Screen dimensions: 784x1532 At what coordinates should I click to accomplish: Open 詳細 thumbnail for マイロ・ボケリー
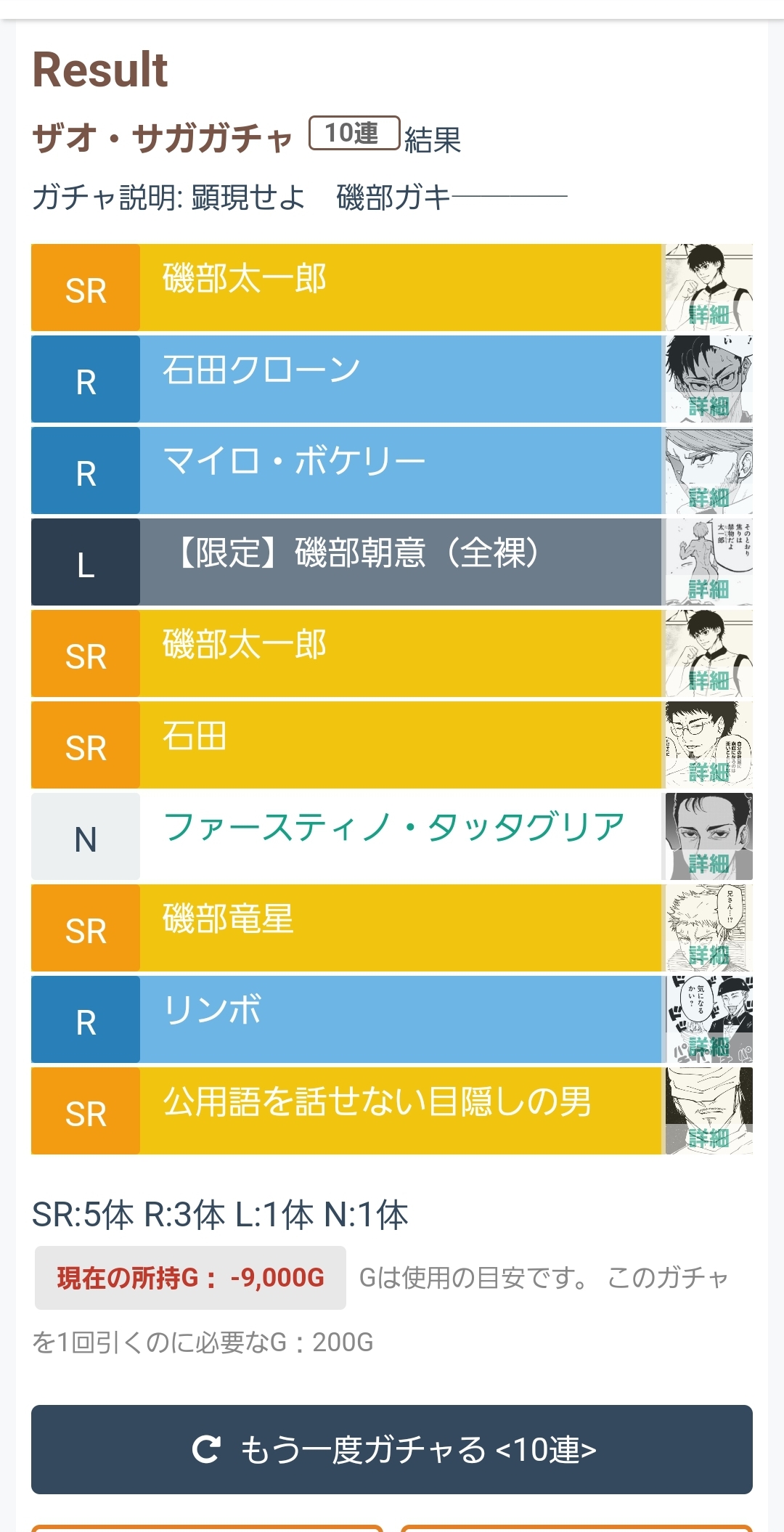coord(709,470)
